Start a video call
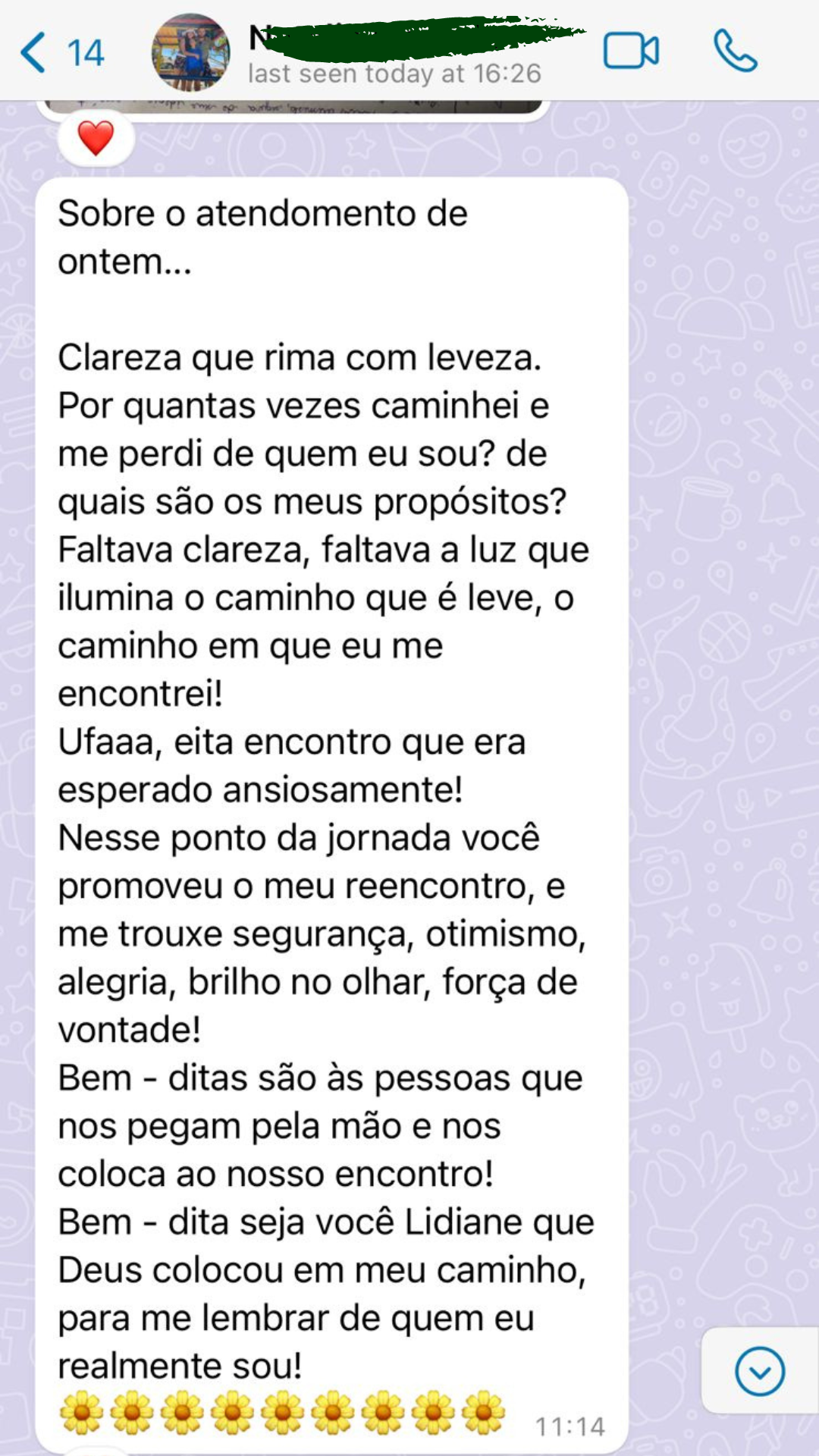 [x=630, y=52]
